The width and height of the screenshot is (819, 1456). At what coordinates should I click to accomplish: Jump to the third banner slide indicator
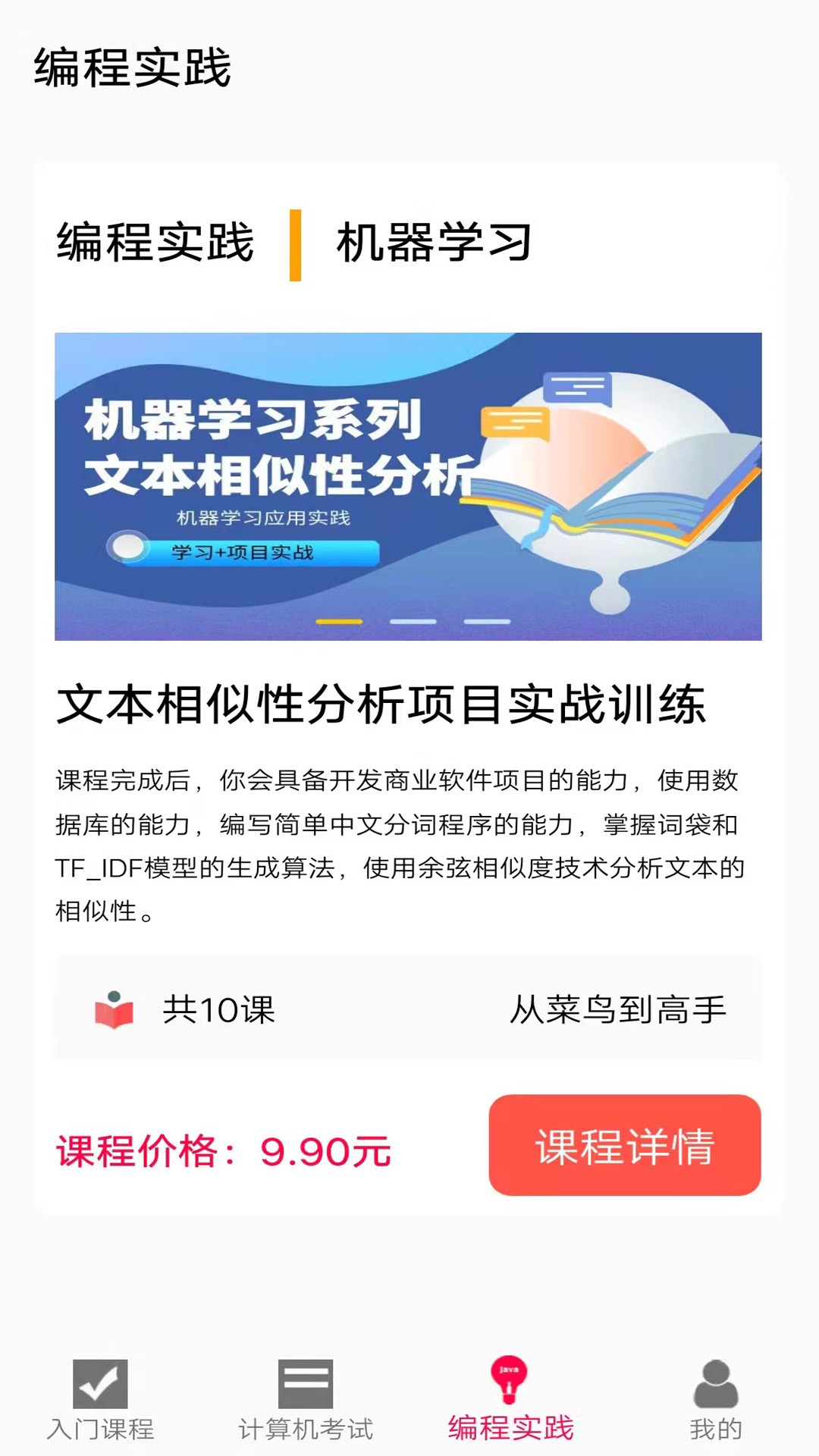[487, 622]
